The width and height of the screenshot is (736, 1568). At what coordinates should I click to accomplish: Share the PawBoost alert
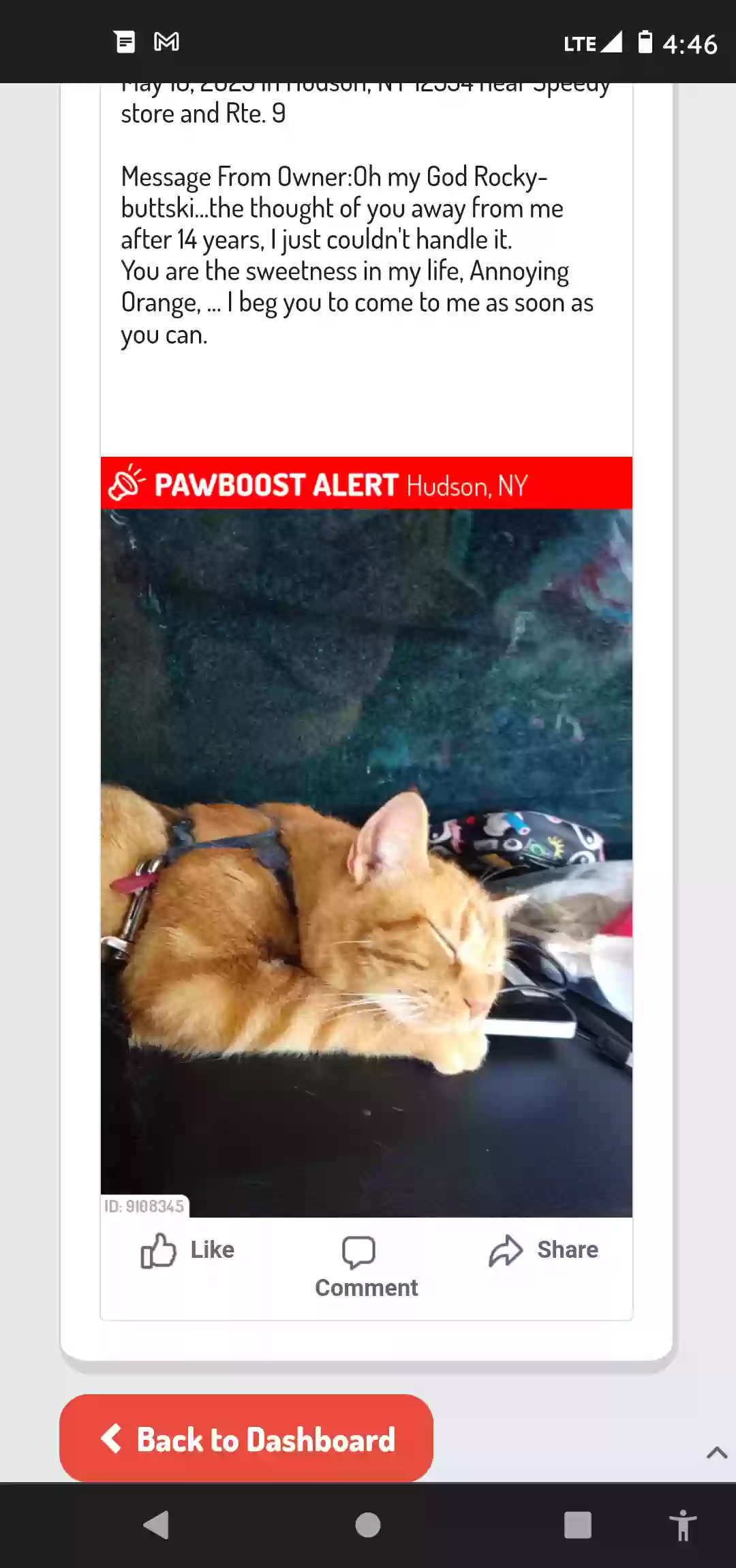click(x=544, y=1251)
